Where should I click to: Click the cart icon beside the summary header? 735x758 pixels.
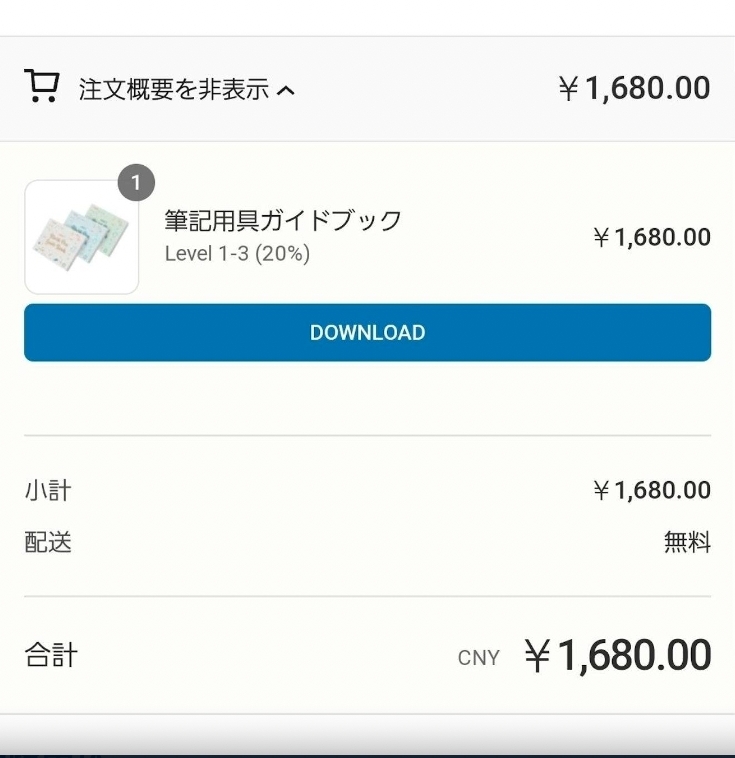(x=43, y=88)
